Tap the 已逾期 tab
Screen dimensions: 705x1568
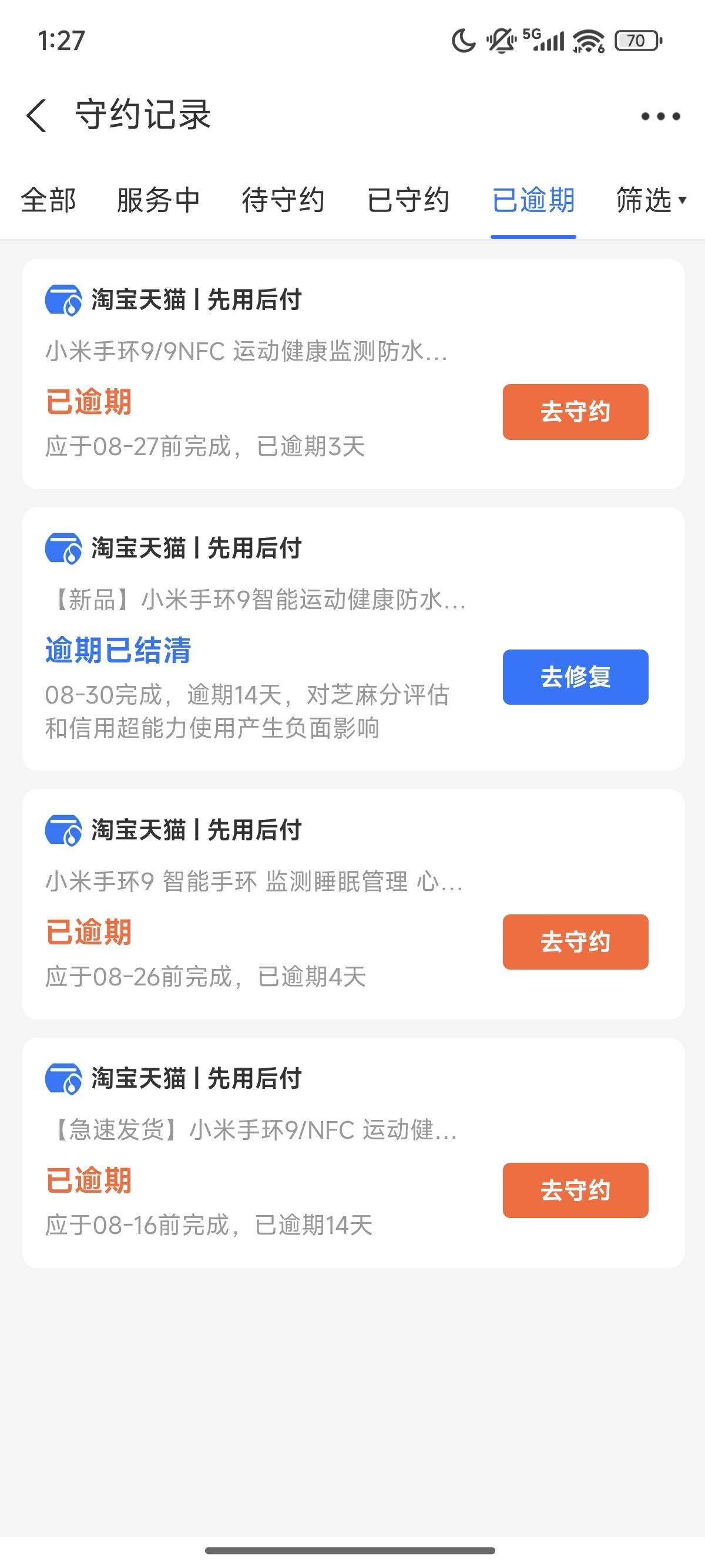533,200
